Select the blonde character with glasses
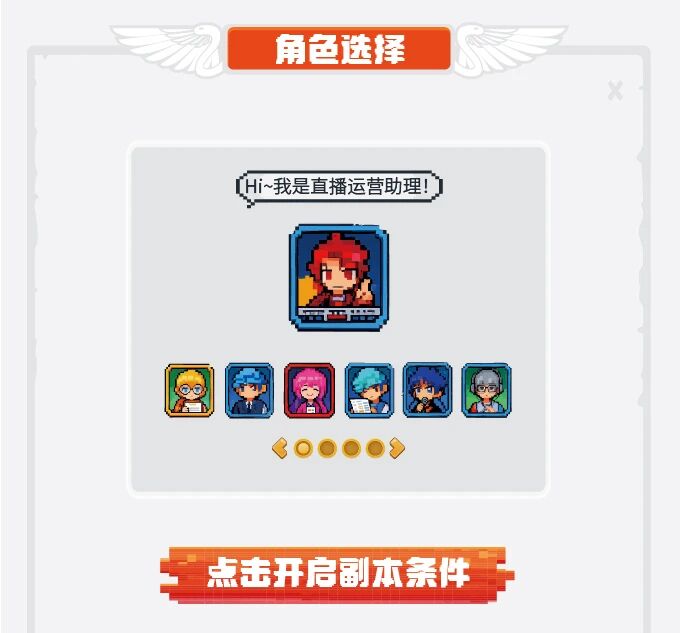Screen dimensions: 680x633 click(x=189, y=390)
